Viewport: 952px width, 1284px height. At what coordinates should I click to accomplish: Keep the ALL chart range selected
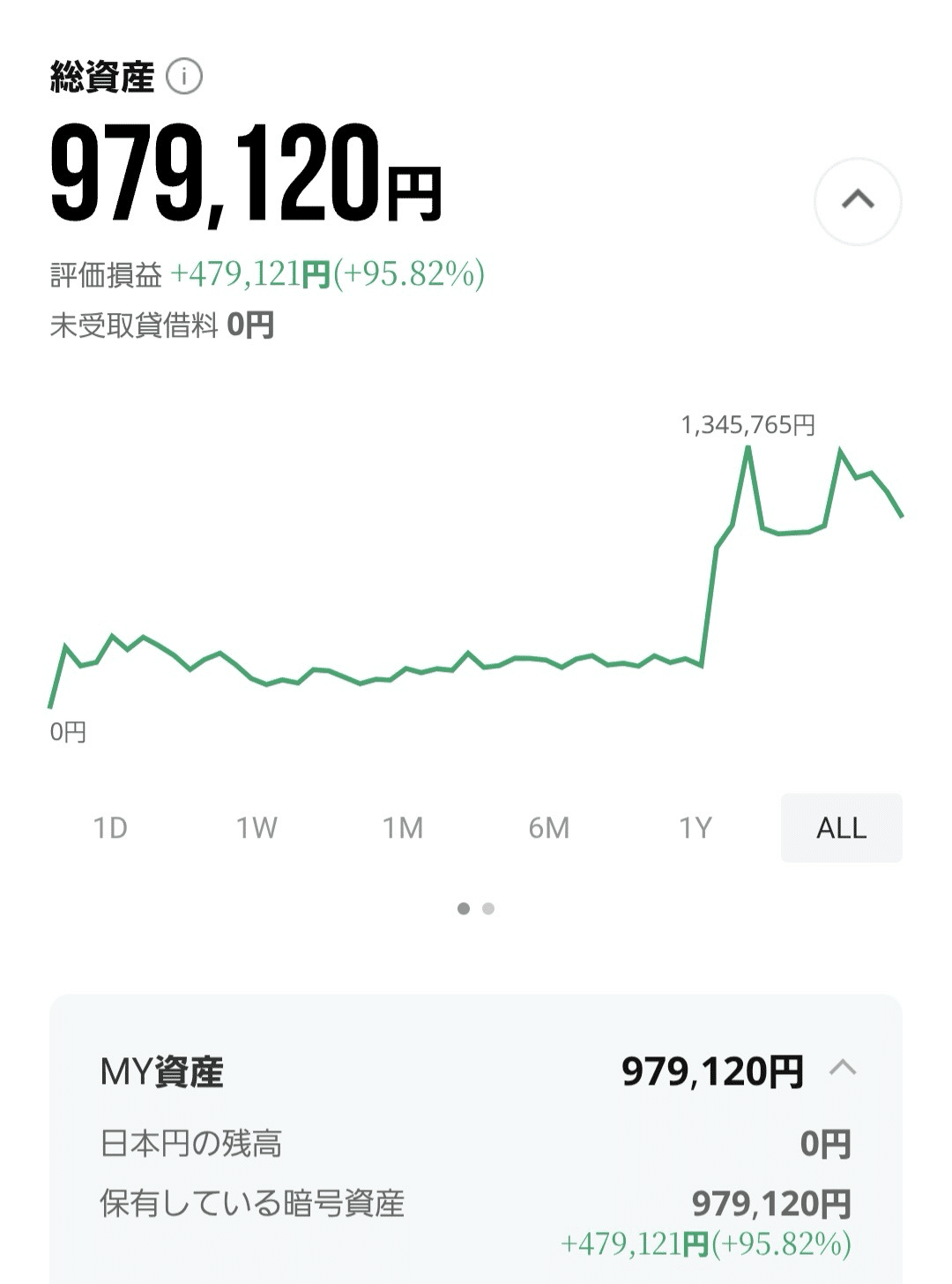tap(841, 828)
